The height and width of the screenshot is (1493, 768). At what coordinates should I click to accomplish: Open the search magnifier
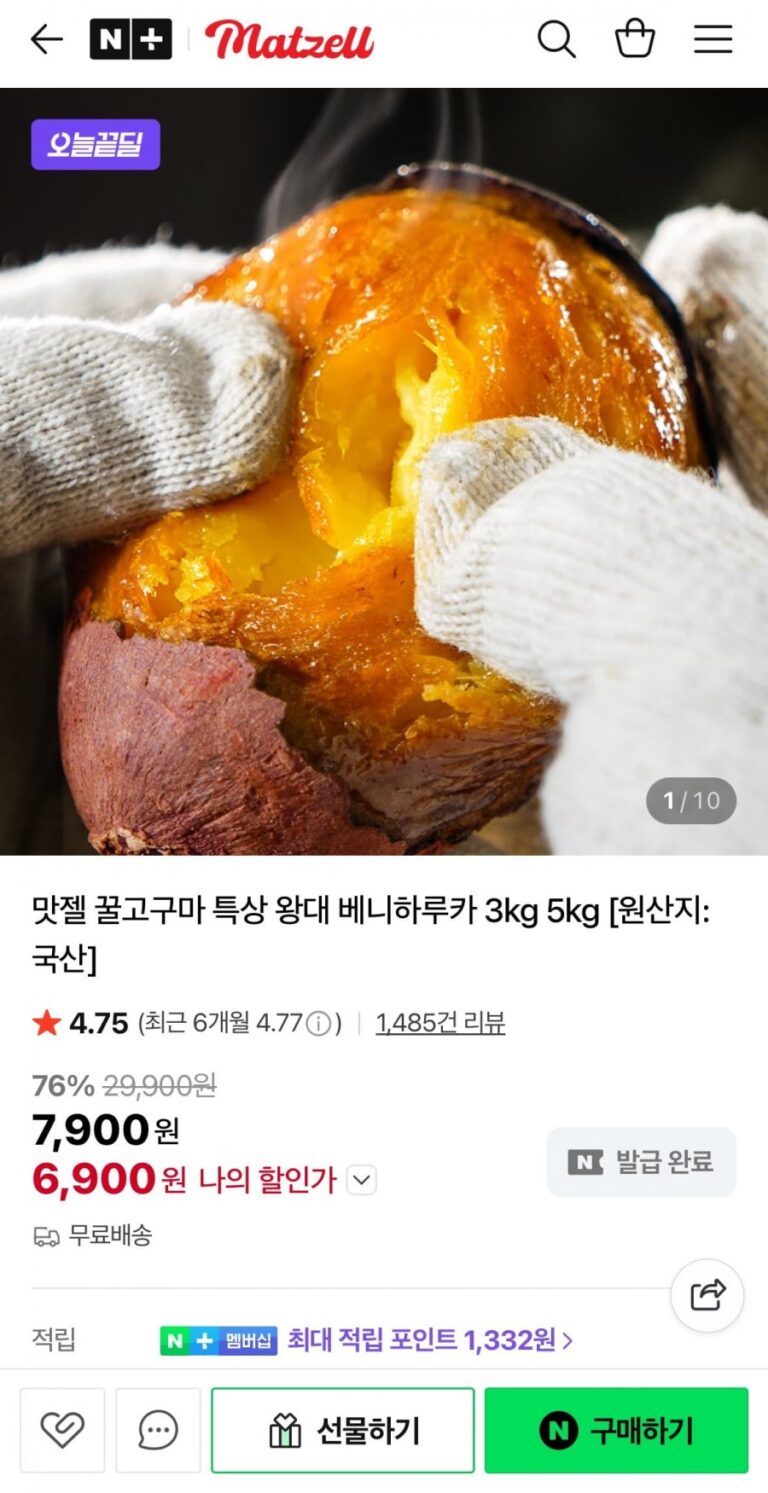[556, 40]
